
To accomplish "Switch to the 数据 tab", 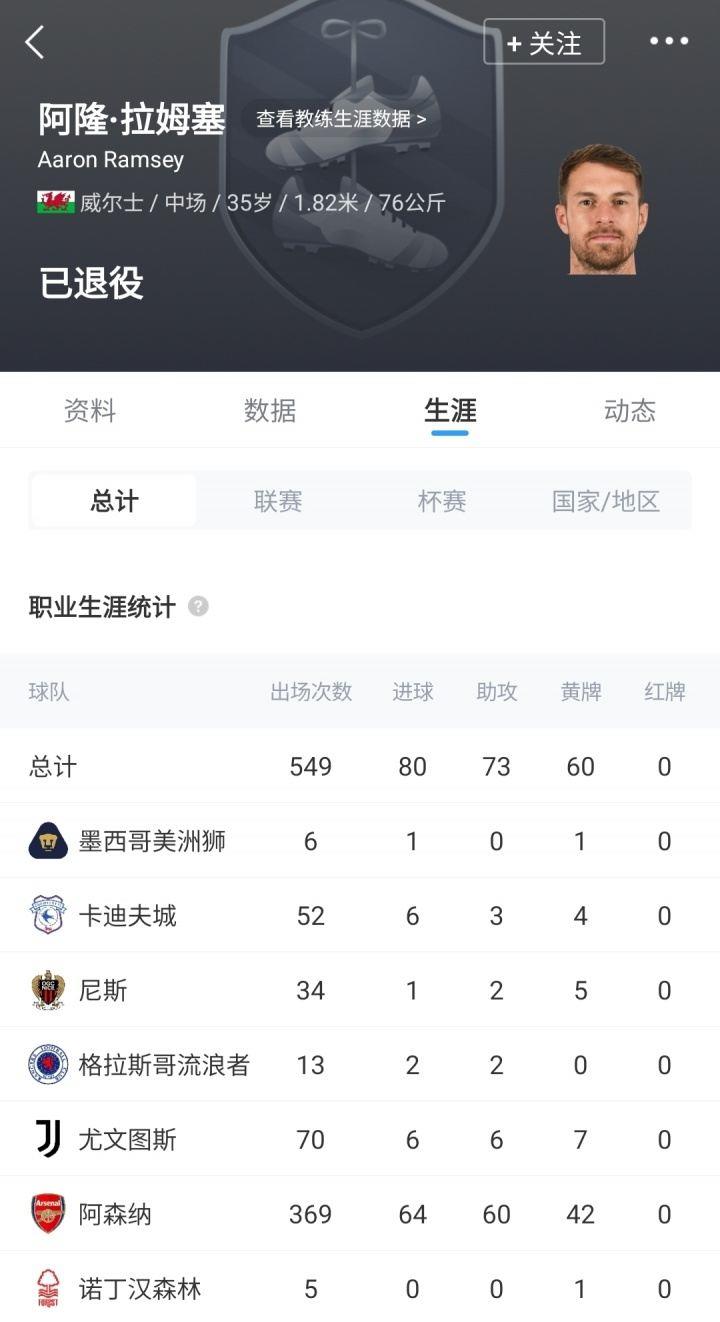I will pos(270,410).
